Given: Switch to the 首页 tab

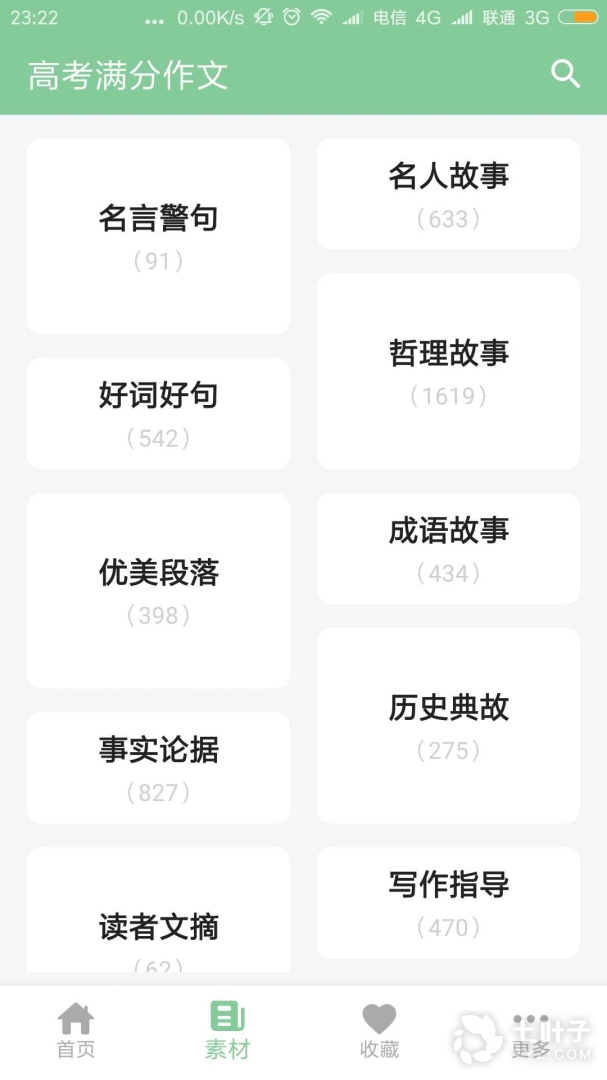Looking at the screenshot, I should click(x=76, y=1032).
